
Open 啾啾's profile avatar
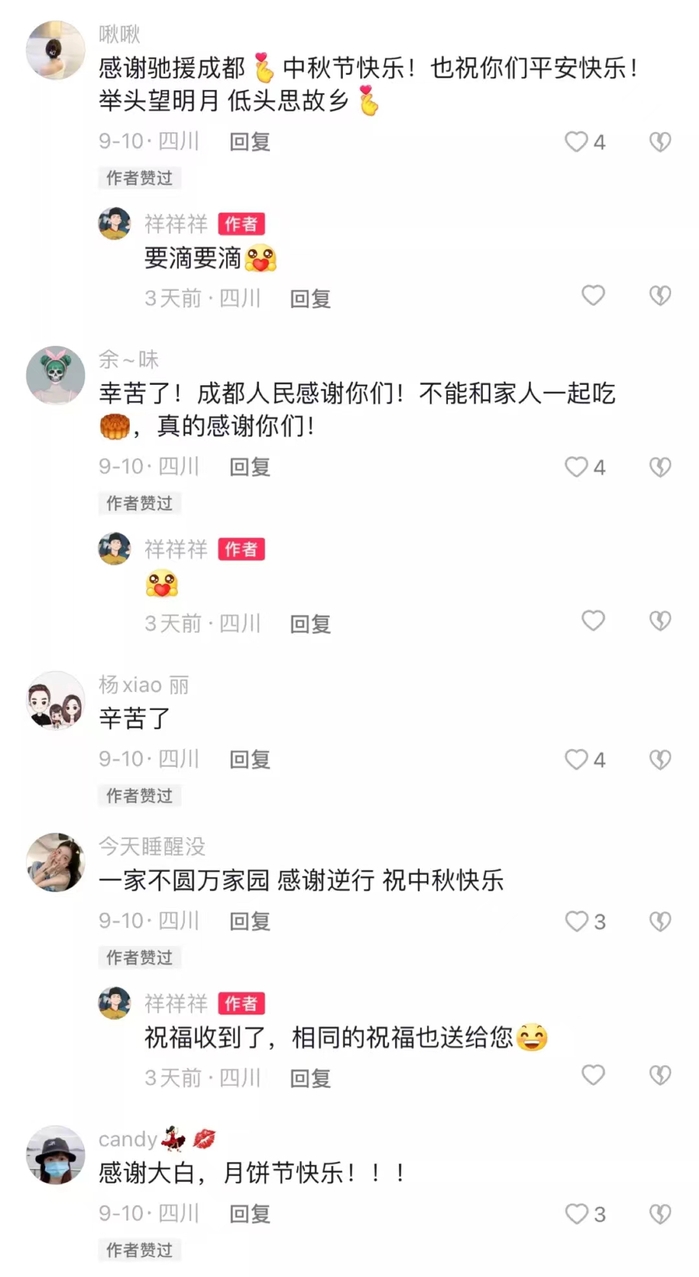click(x=55, y=48)
